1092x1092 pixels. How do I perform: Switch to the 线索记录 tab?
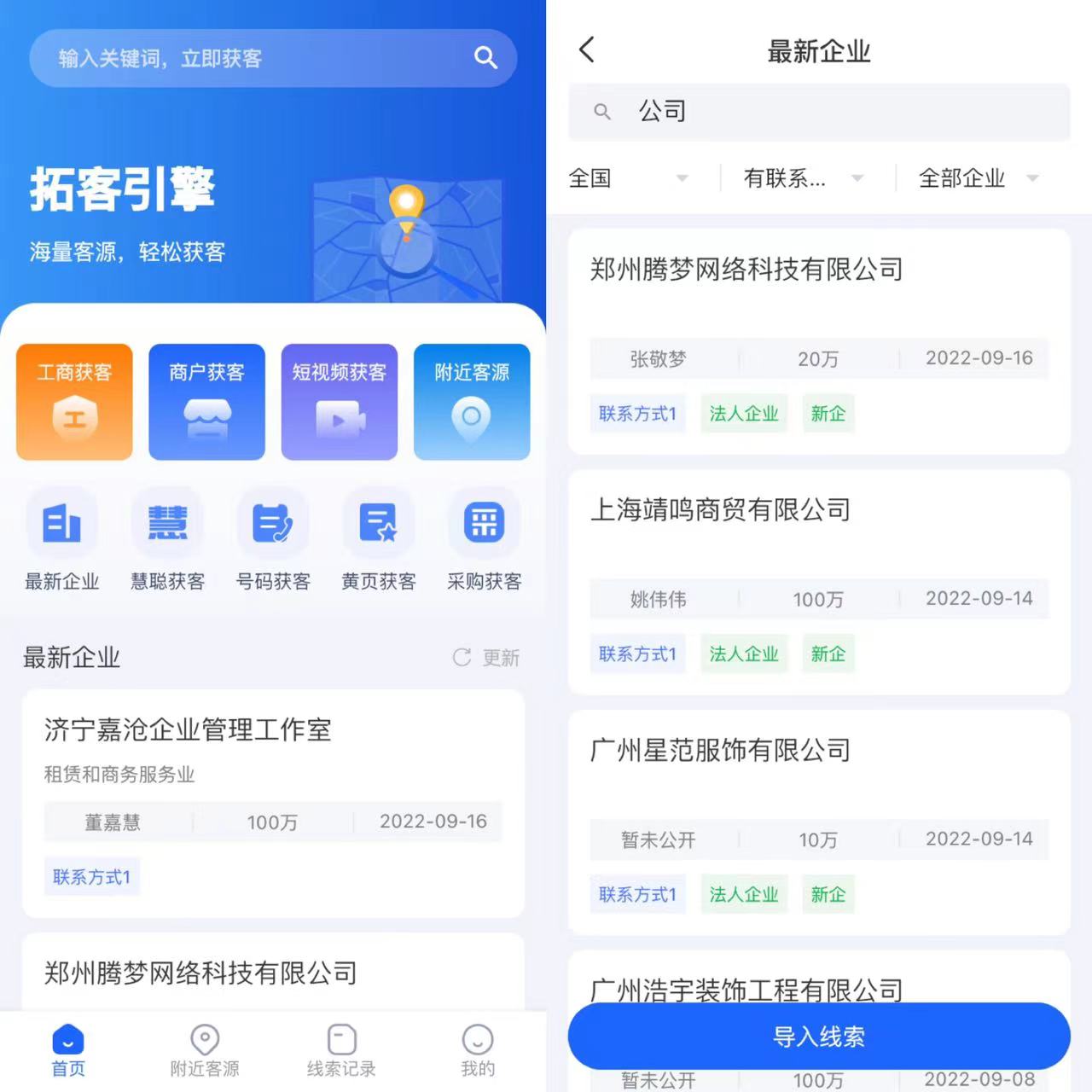tap(341, 1051)
